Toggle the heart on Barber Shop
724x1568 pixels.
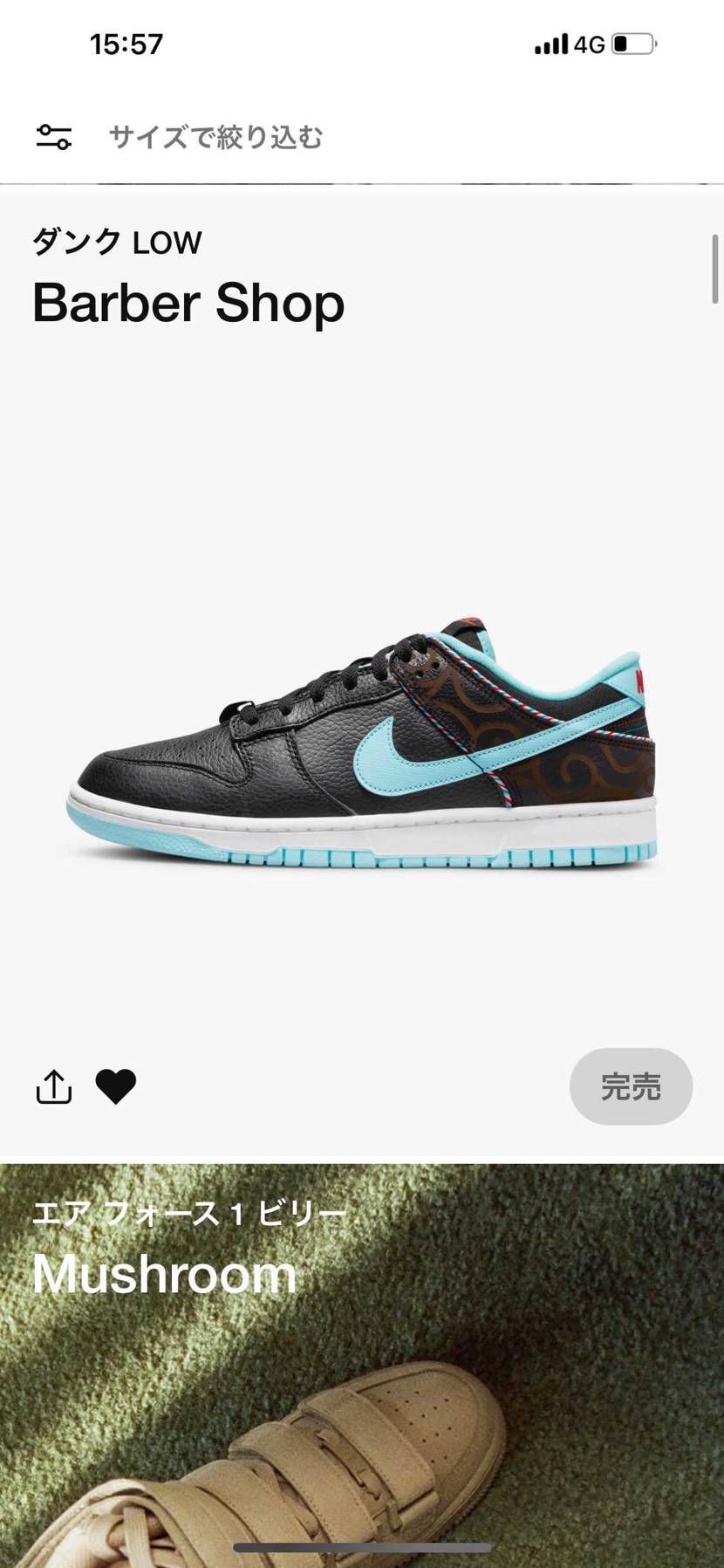tap(116, 1086)
